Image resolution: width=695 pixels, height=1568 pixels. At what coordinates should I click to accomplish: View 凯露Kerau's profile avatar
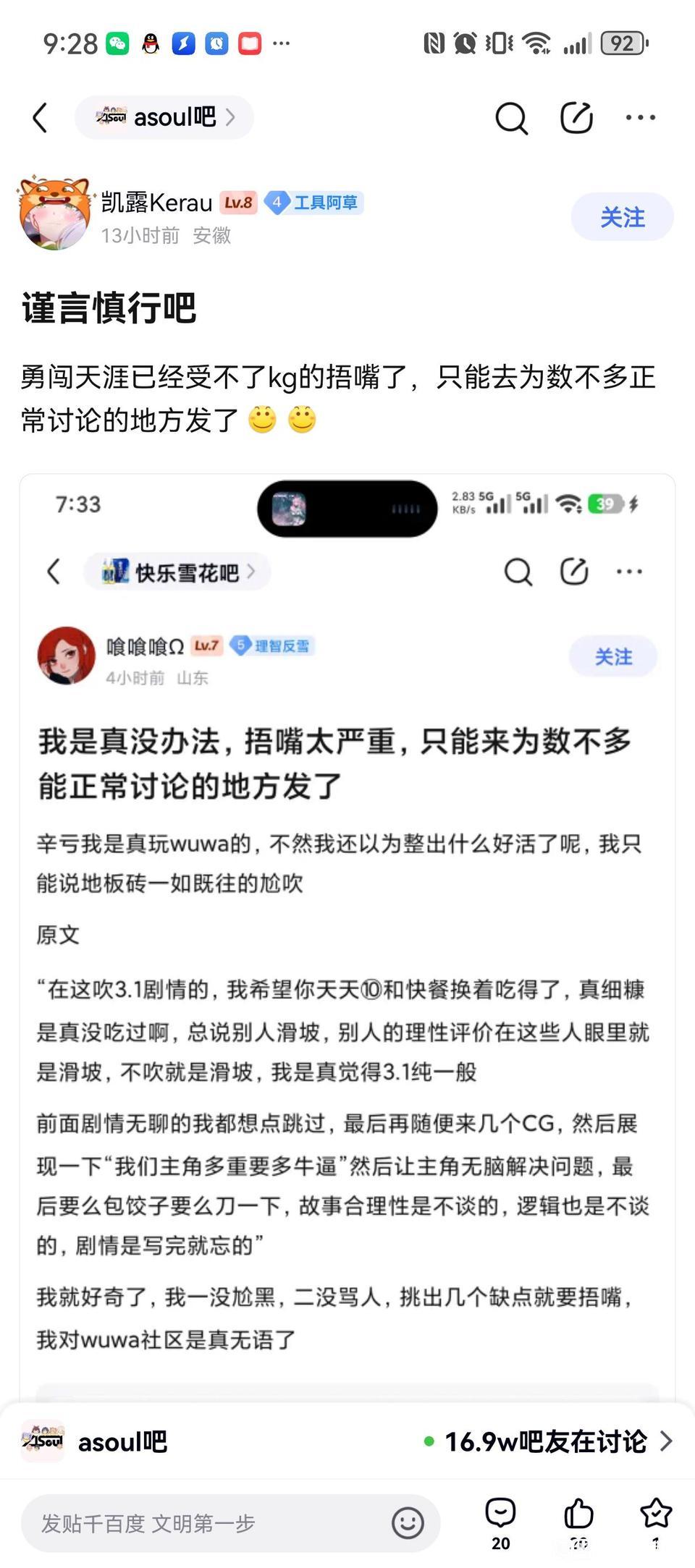[54, 213]
